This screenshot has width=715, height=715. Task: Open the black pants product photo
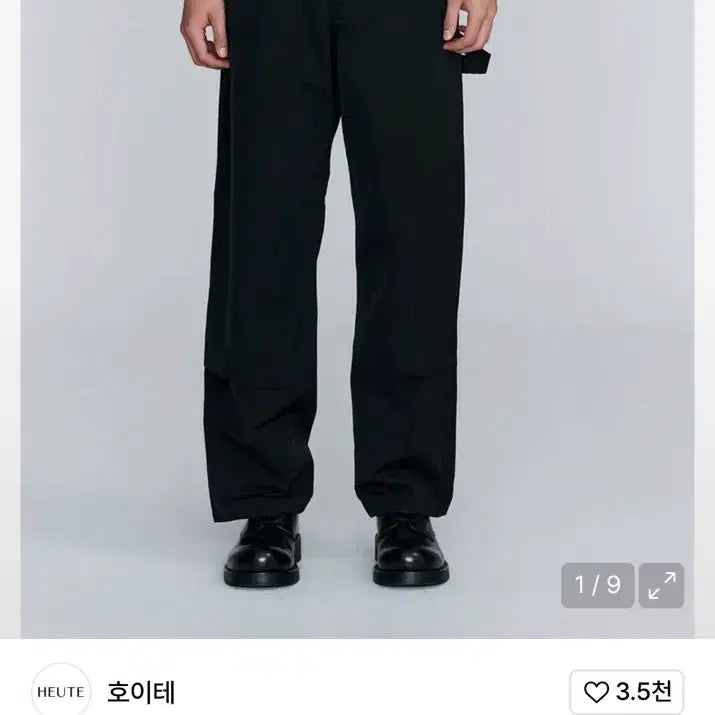pyautogui.click(x=340, y=300)
